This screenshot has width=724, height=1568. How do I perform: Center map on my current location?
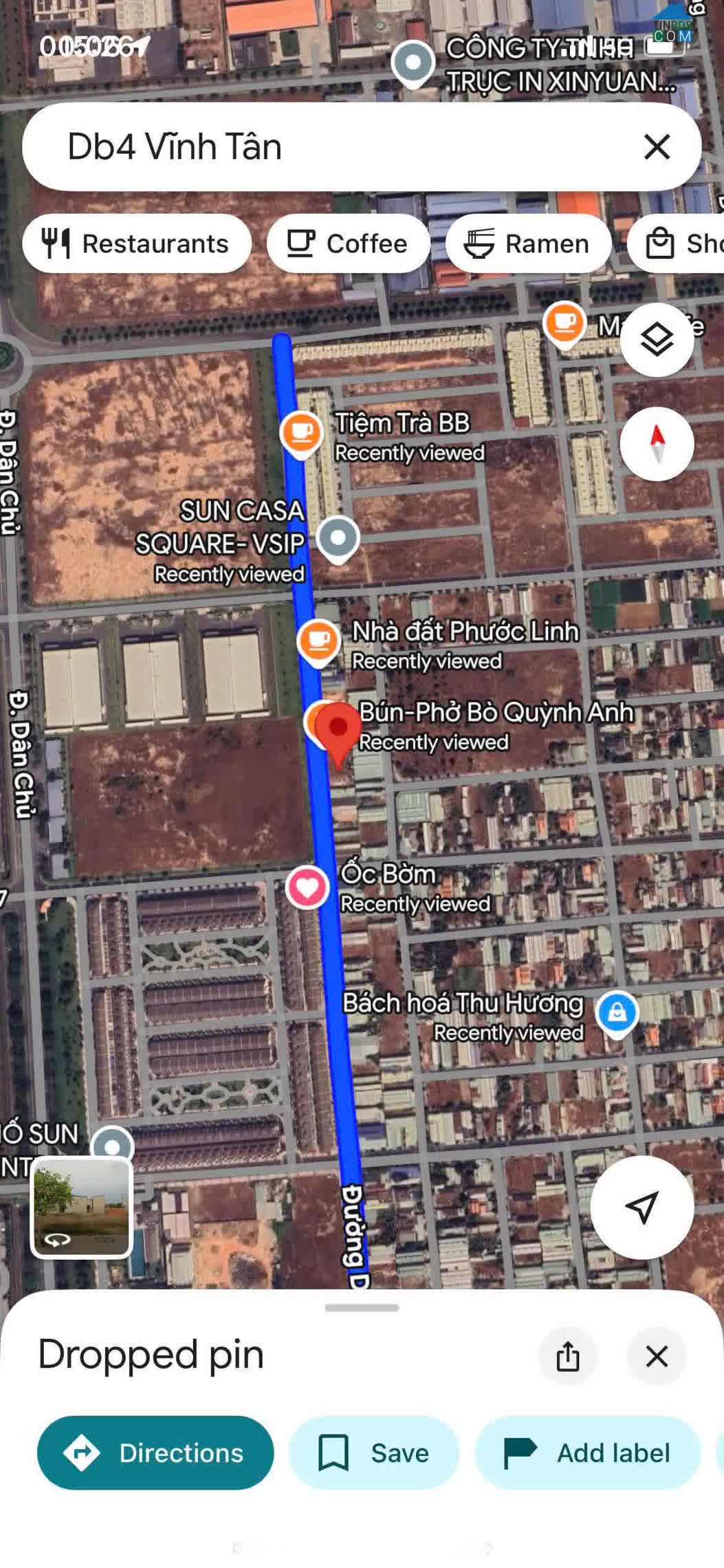click(x=641, y=1207)
